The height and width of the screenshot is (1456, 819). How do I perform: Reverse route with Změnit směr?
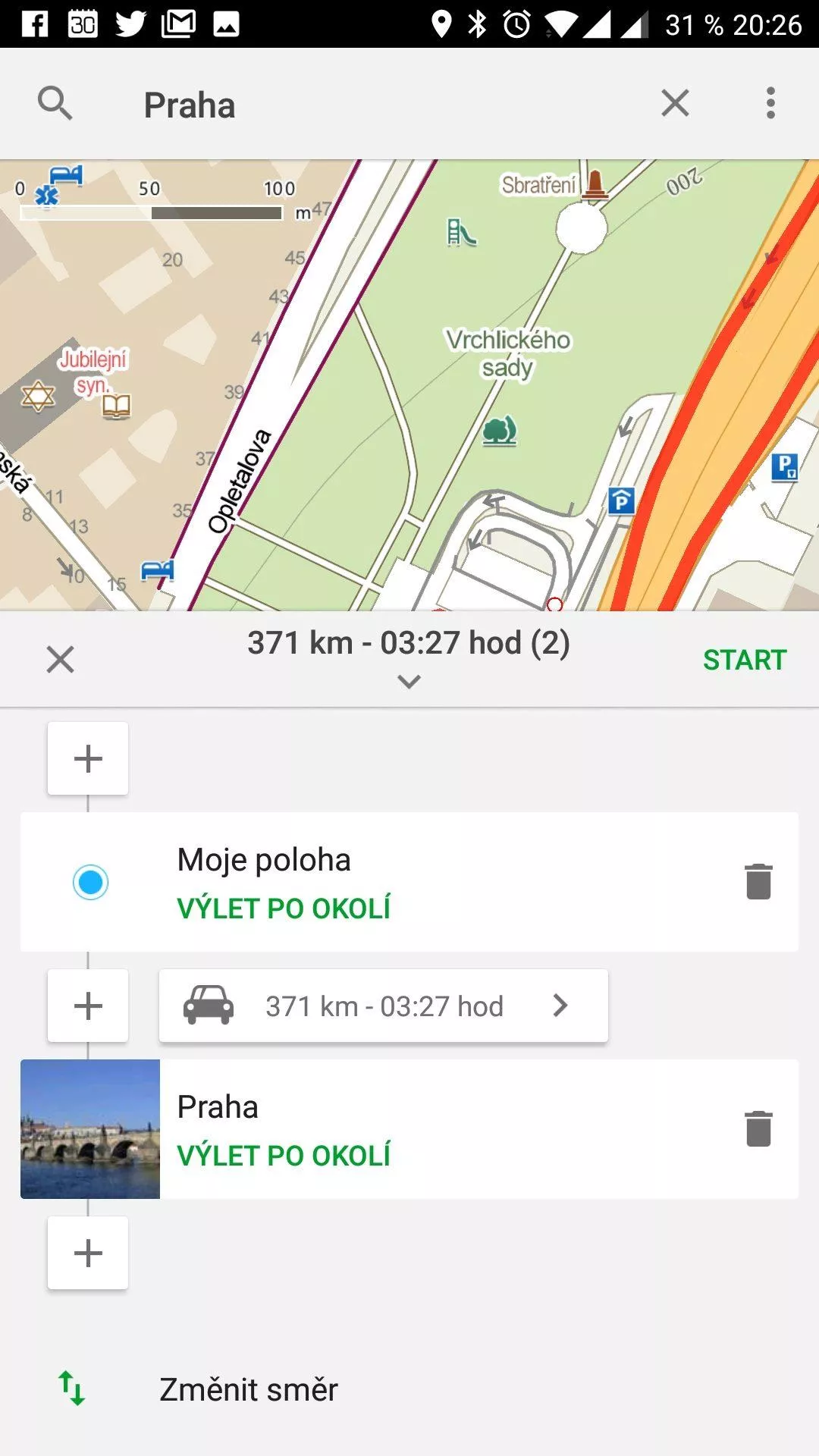click(249, 1389)
